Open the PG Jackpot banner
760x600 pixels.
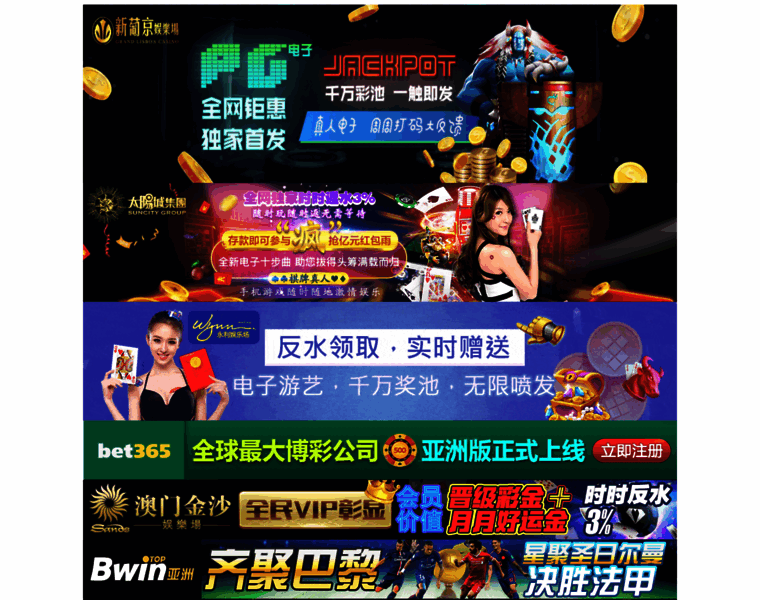pos(380,95)
